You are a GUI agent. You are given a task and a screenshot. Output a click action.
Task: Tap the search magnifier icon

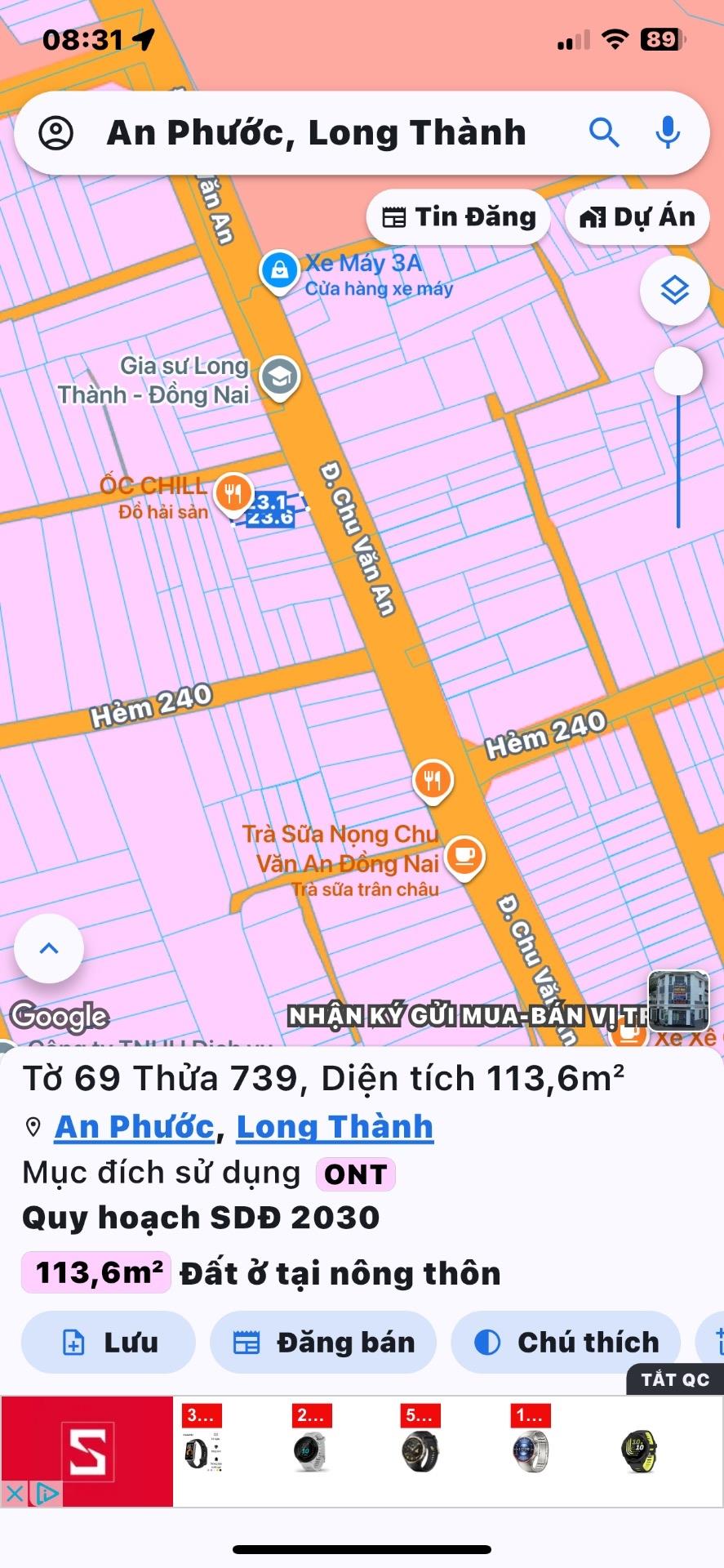coord(604,131)
